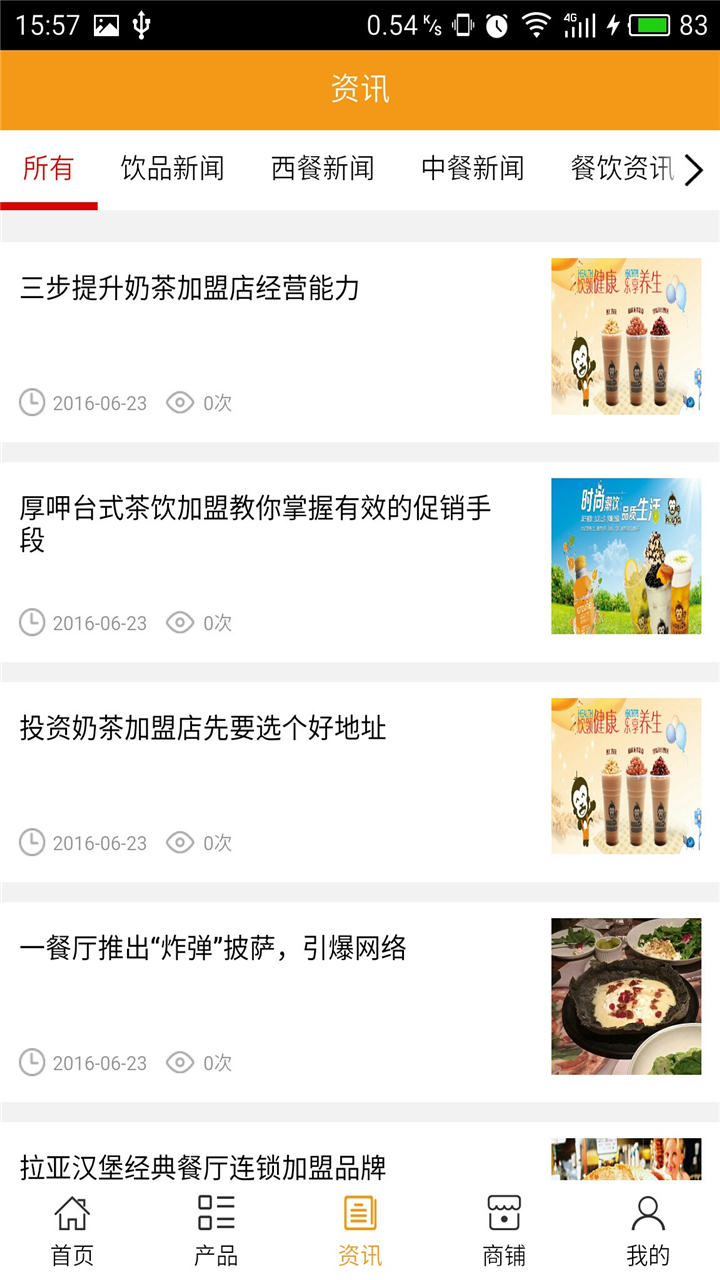Image resolution: width=720 pixels, height=1280 pixels.
Task: Go to the 首页 home tab
Action: point(72,1229)
